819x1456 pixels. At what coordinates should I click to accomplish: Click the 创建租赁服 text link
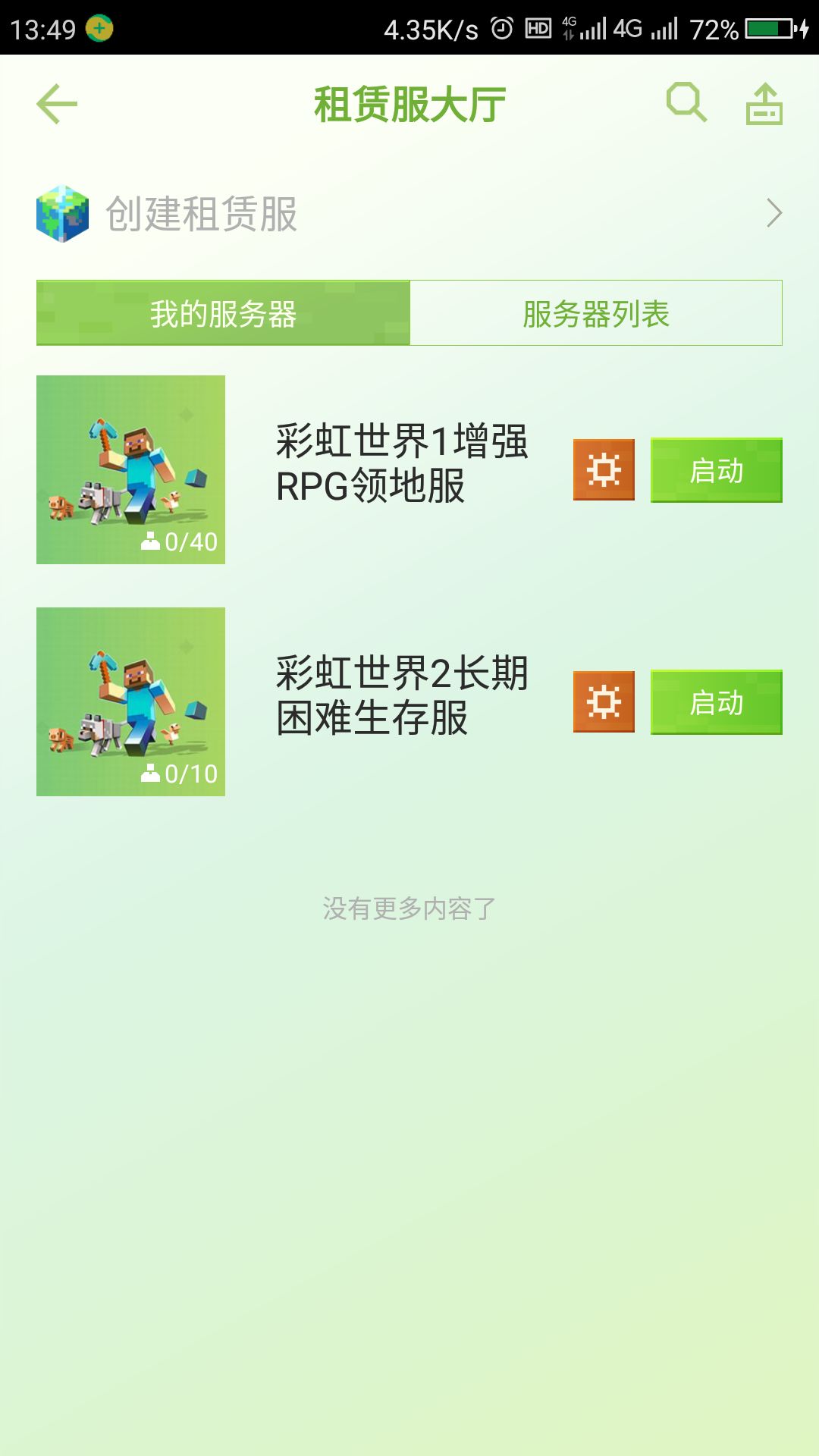pos(200,215)
